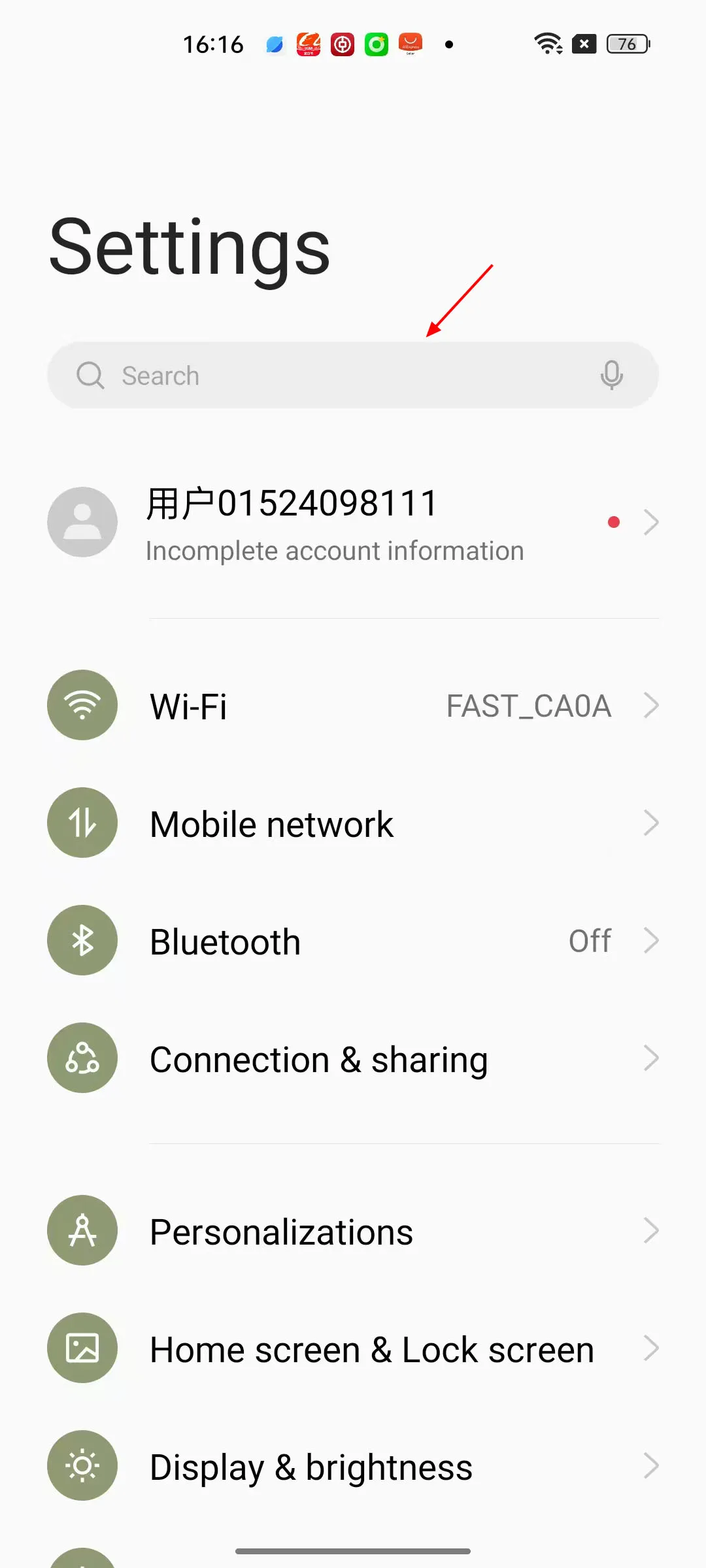706x1568 pixels.
Task: Go to Mobile network settings
Action: (353, 823)
